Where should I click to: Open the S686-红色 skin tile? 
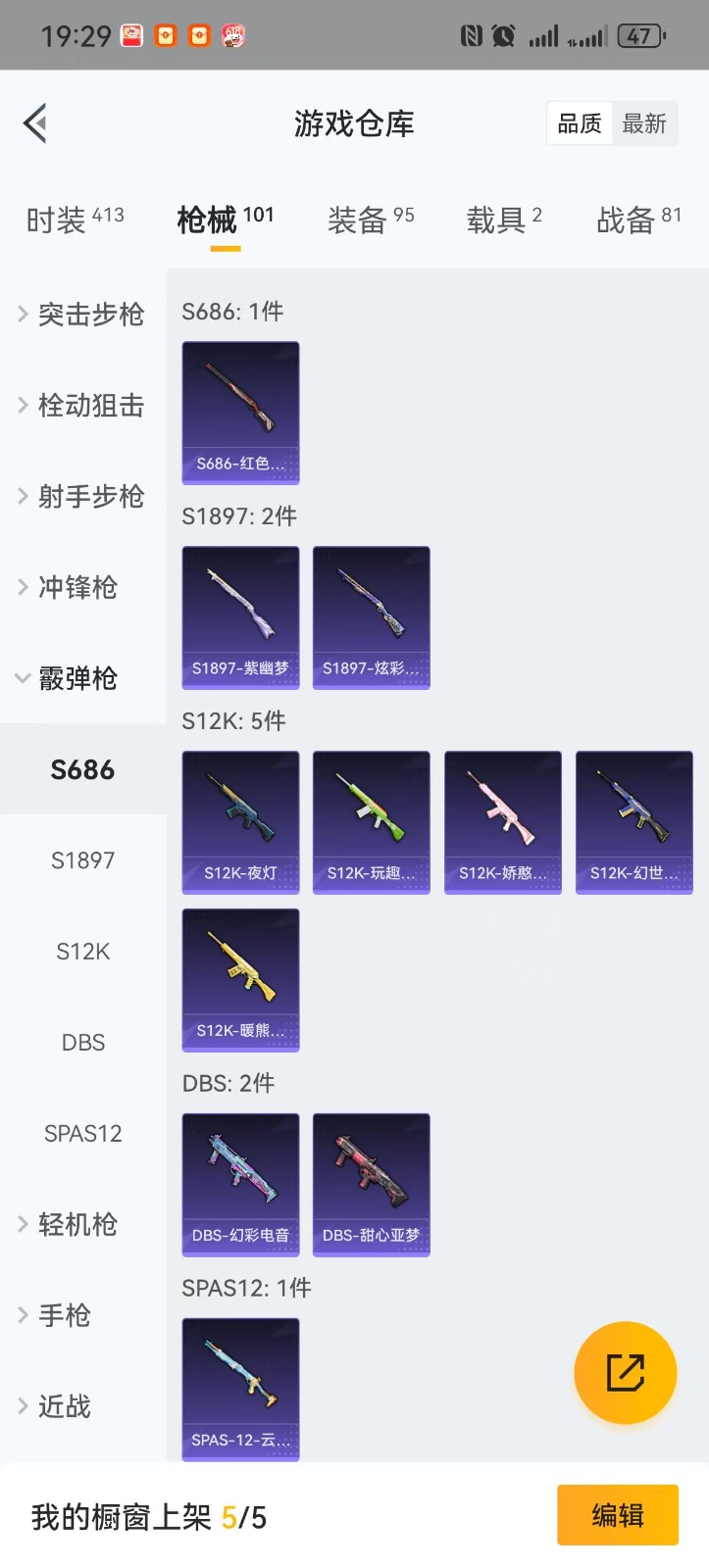pyautogui.click(x=240, y=413)
